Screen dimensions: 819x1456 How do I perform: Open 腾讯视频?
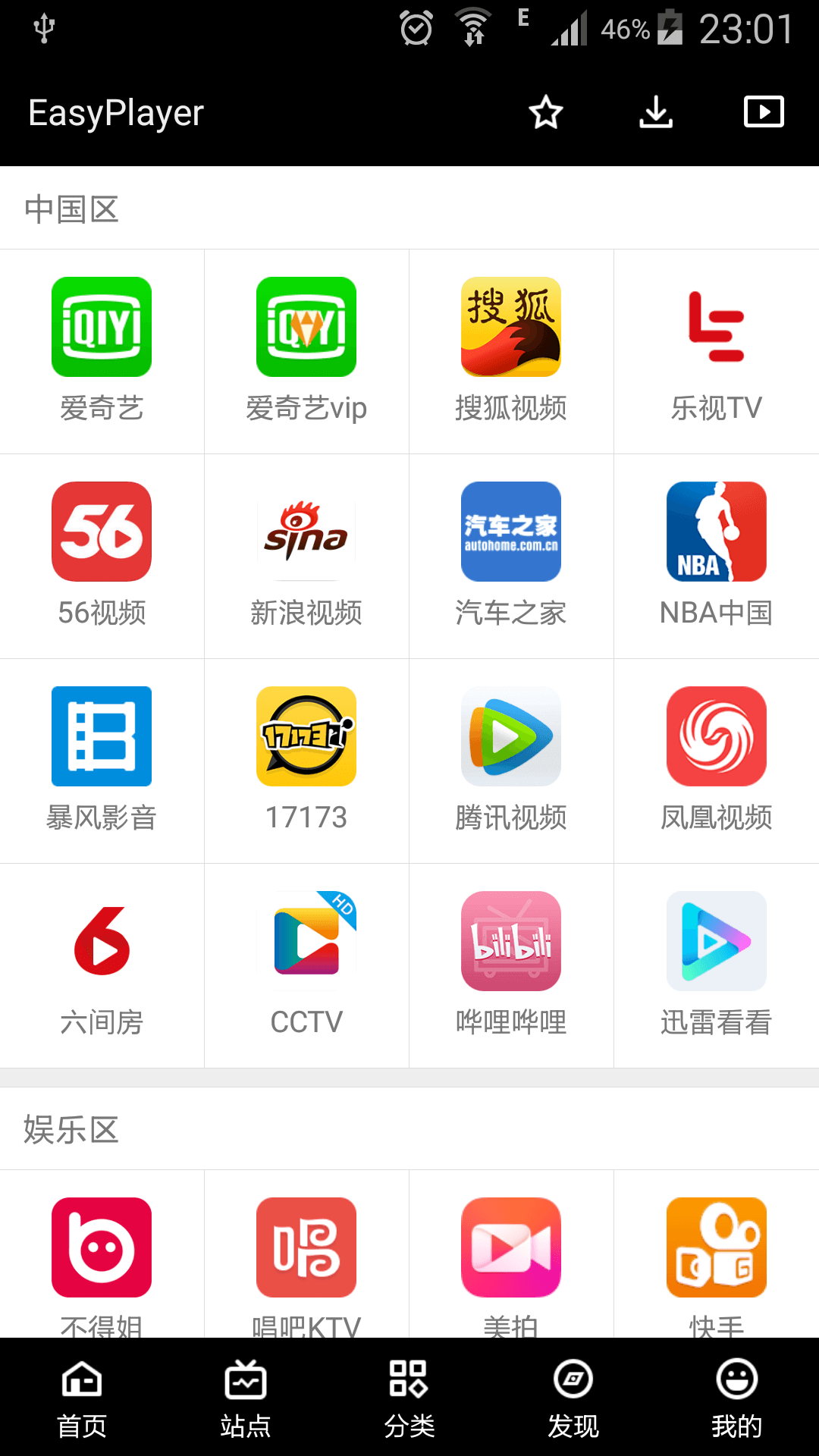[511, 761]
